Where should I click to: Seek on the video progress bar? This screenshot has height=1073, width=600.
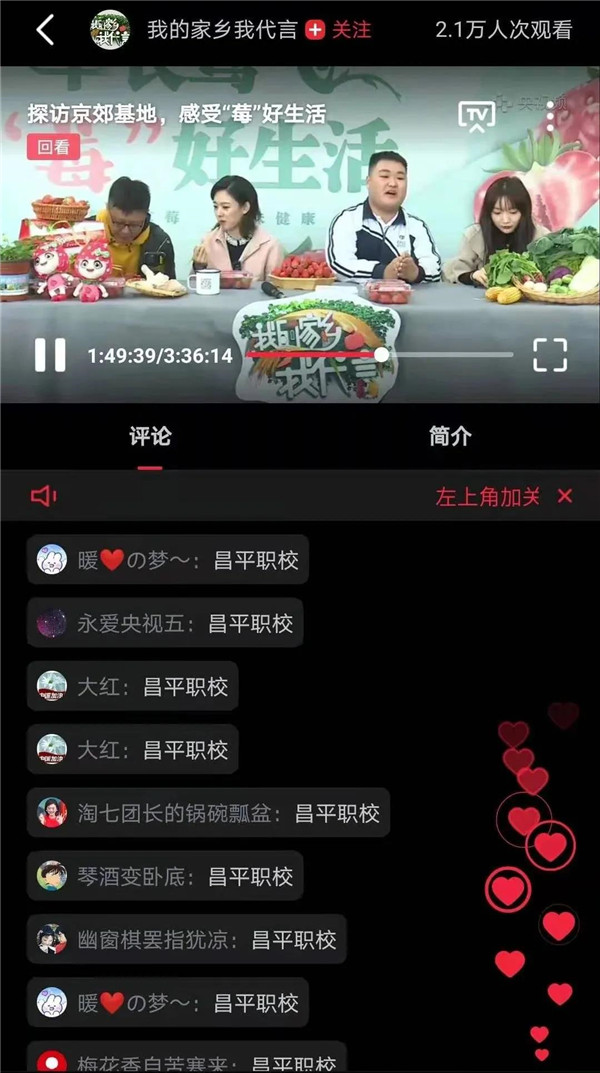tap(380, 355)
